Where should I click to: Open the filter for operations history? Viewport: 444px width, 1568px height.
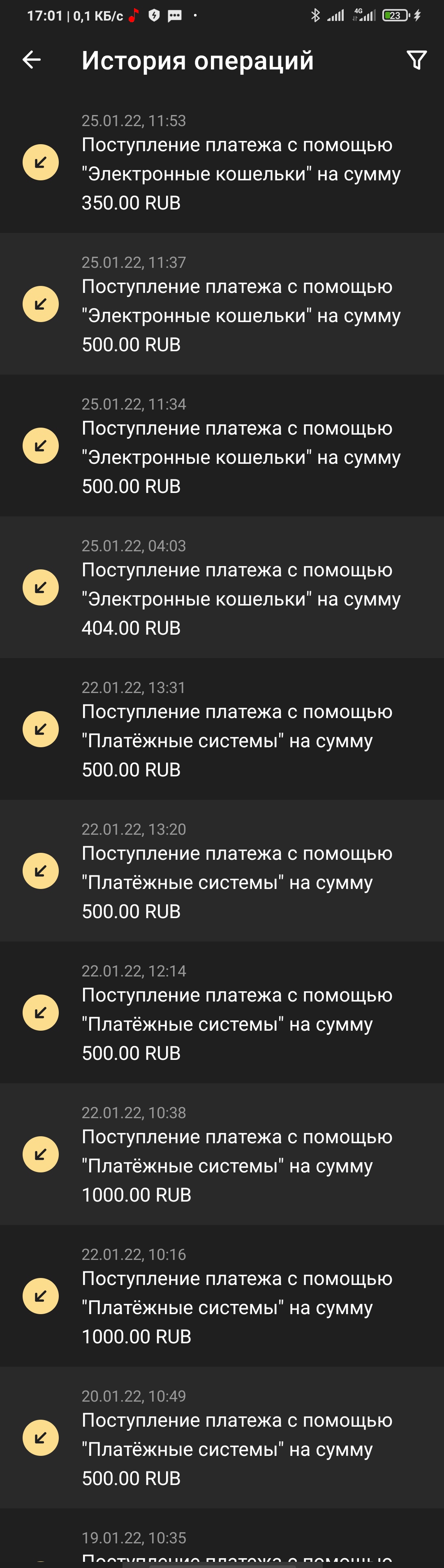pyautogui.click(x=416, y=60)
